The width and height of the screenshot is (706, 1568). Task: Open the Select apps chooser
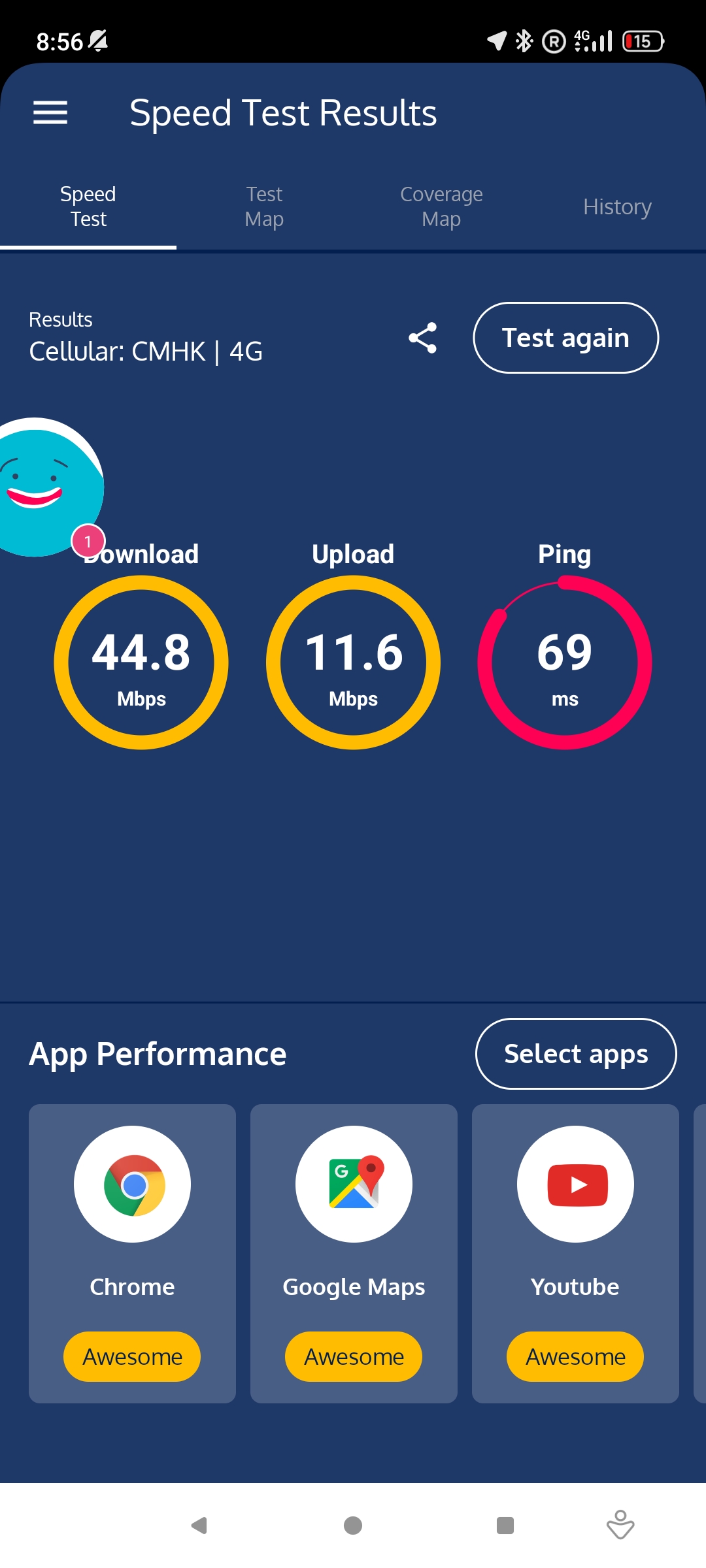point(575,1054)
